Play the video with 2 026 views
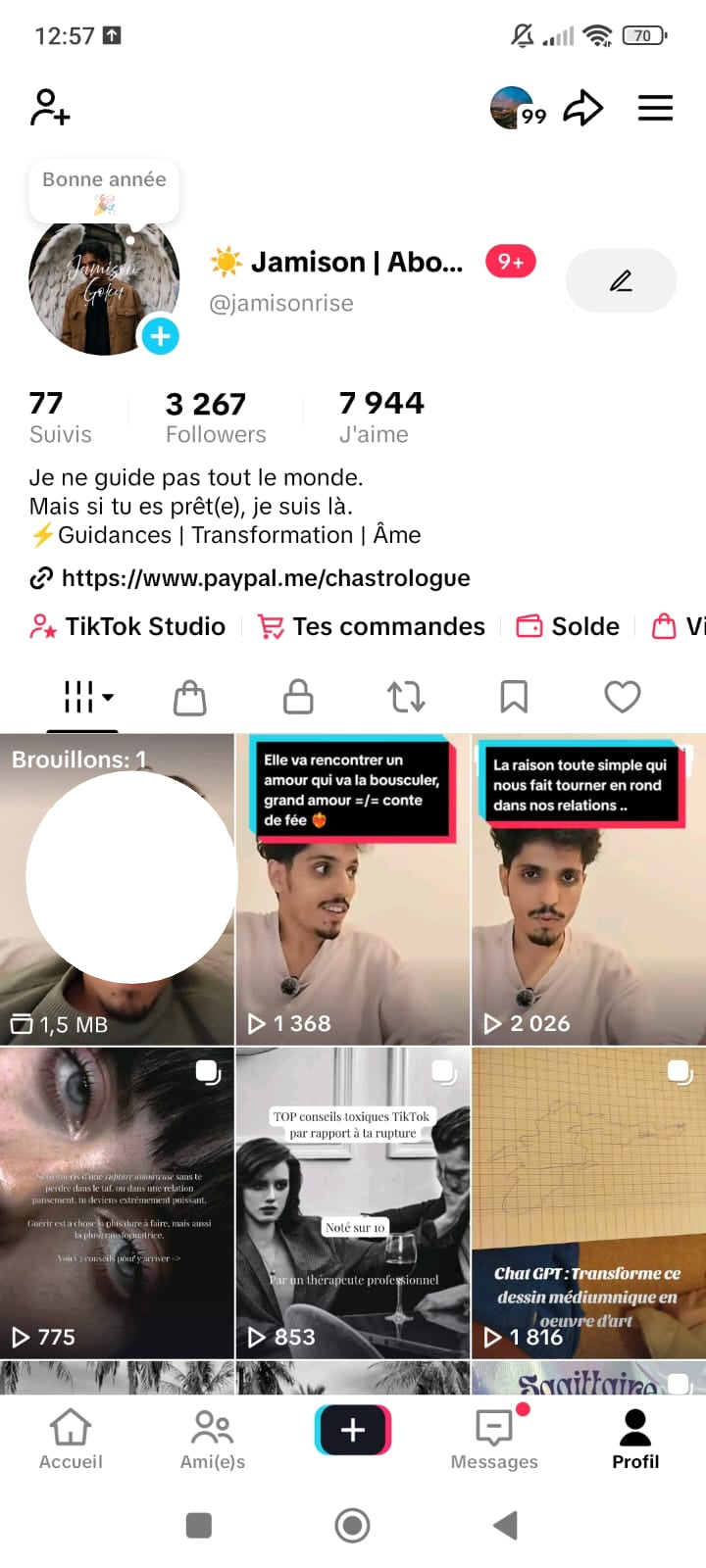Screen dimensions: 706x1568 click(588, 889)
